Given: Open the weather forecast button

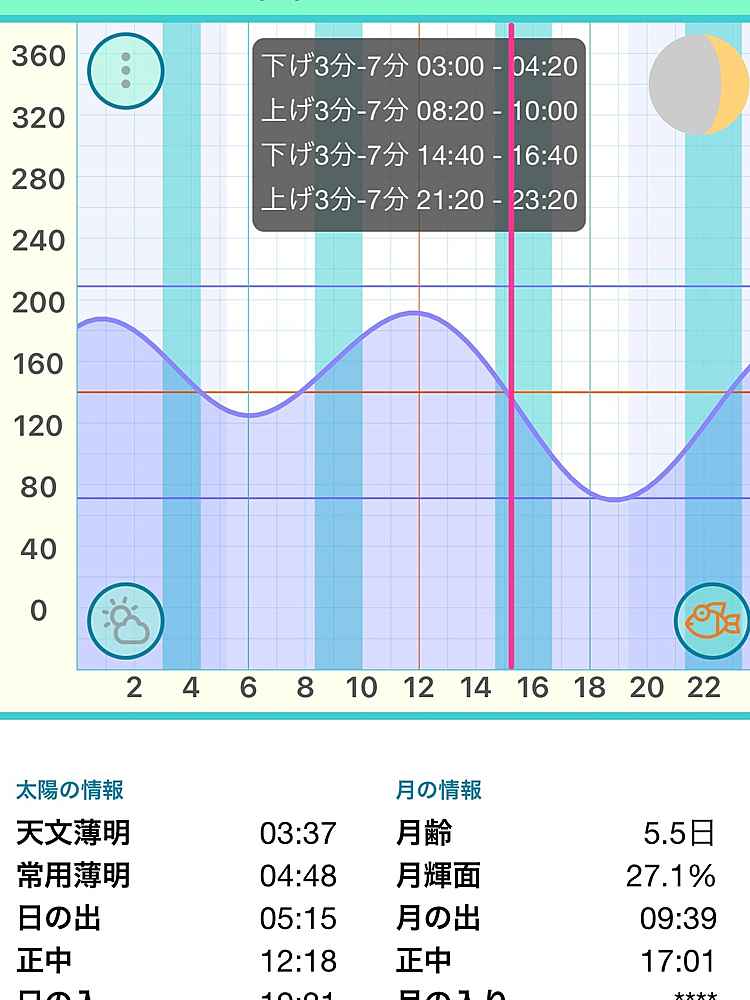Looking at the screenshot, I should [126, 620].
